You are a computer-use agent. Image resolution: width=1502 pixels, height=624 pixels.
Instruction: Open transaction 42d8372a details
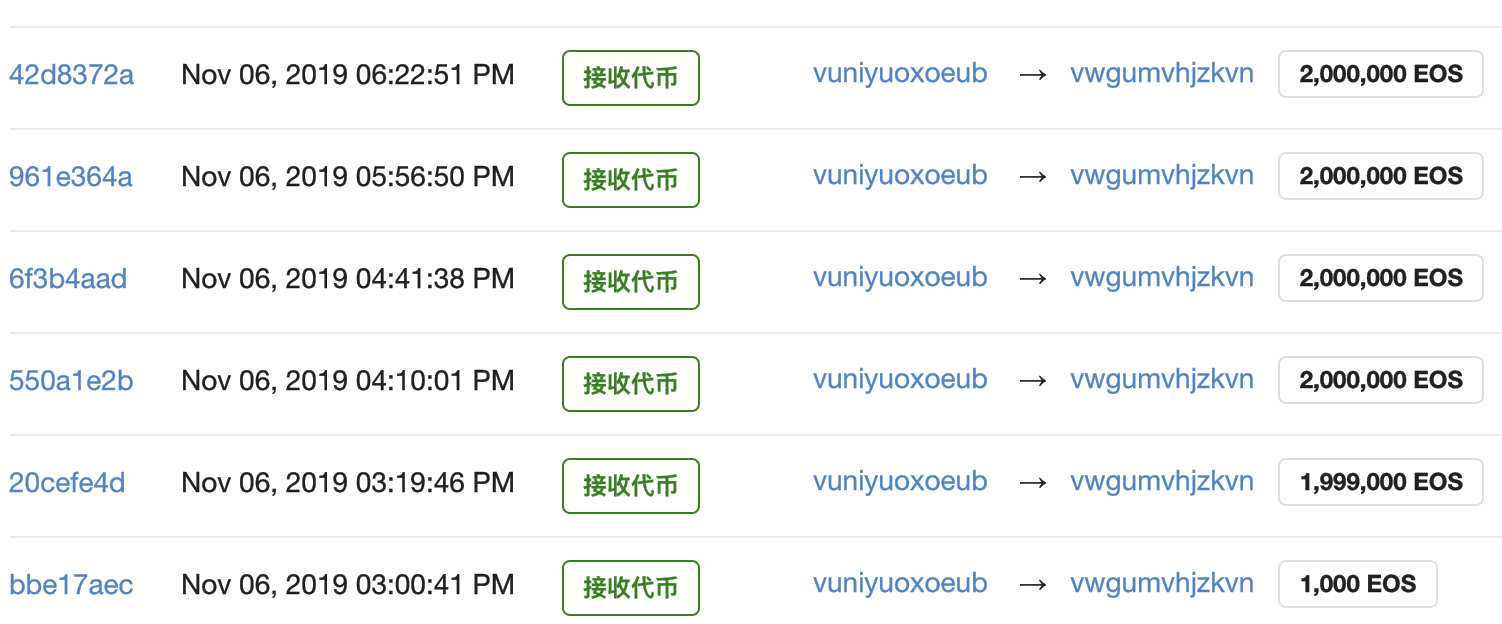pyautogui.click(x=71, y=75)
